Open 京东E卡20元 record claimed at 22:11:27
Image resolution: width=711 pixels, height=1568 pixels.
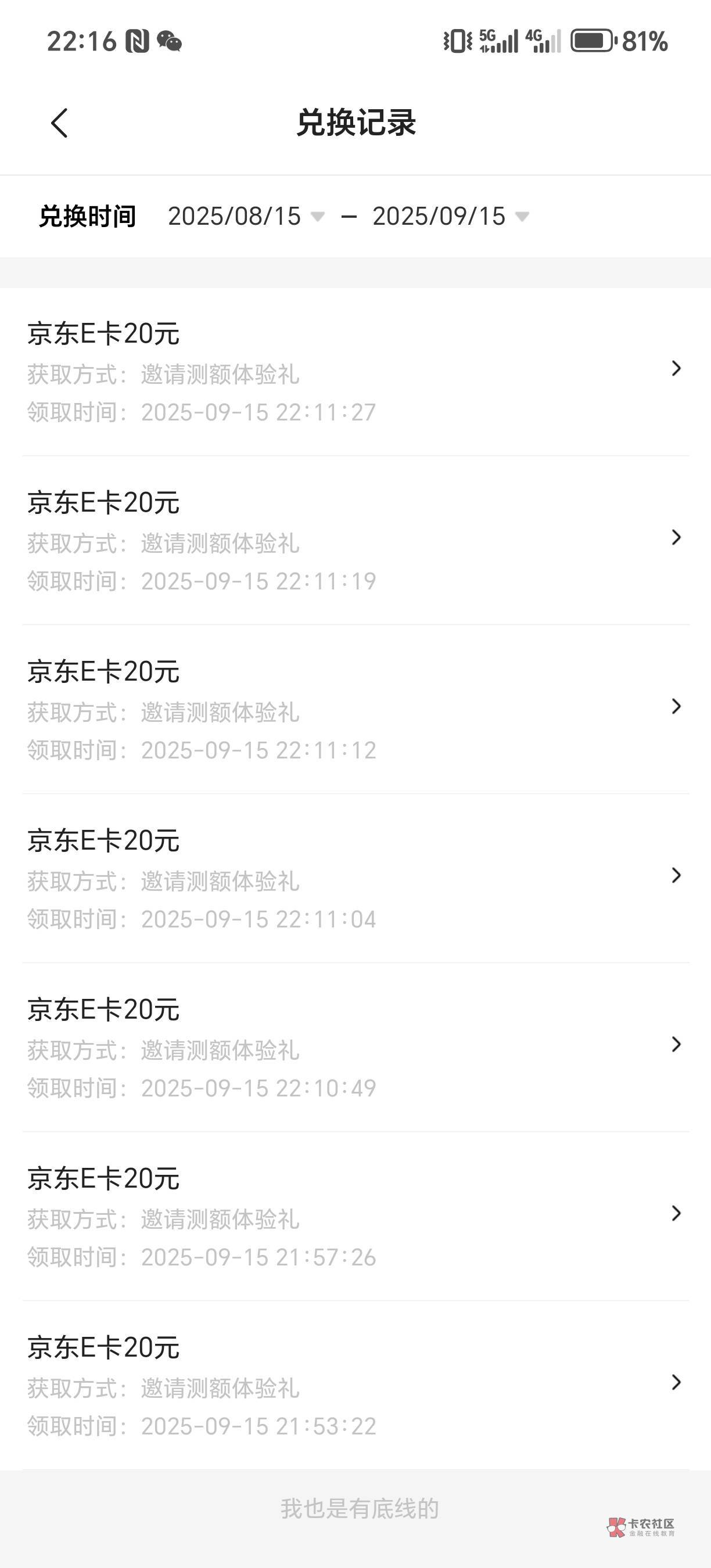click(x=355, y=371)
